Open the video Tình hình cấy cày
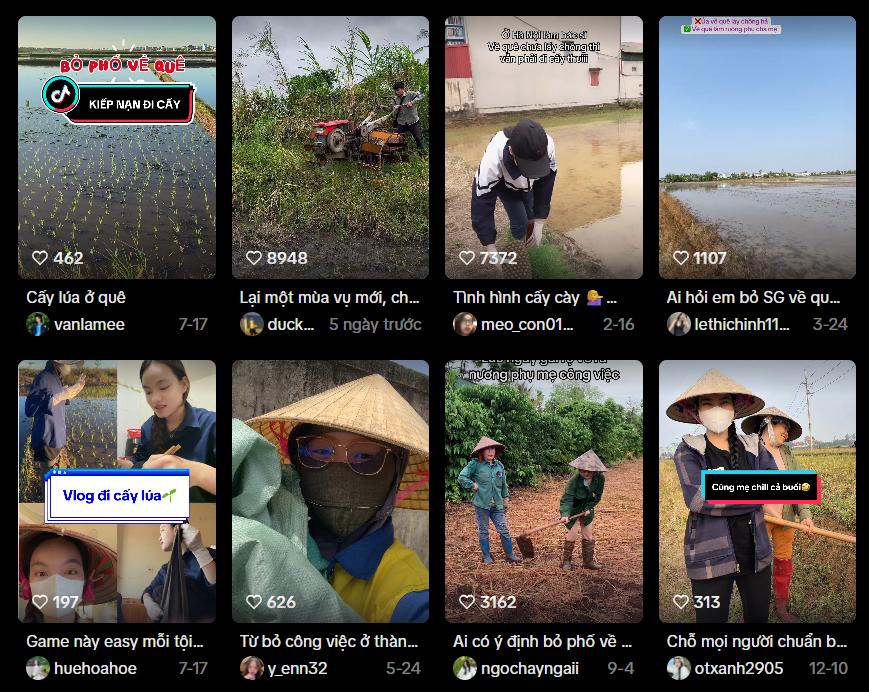 pos(543,147)
